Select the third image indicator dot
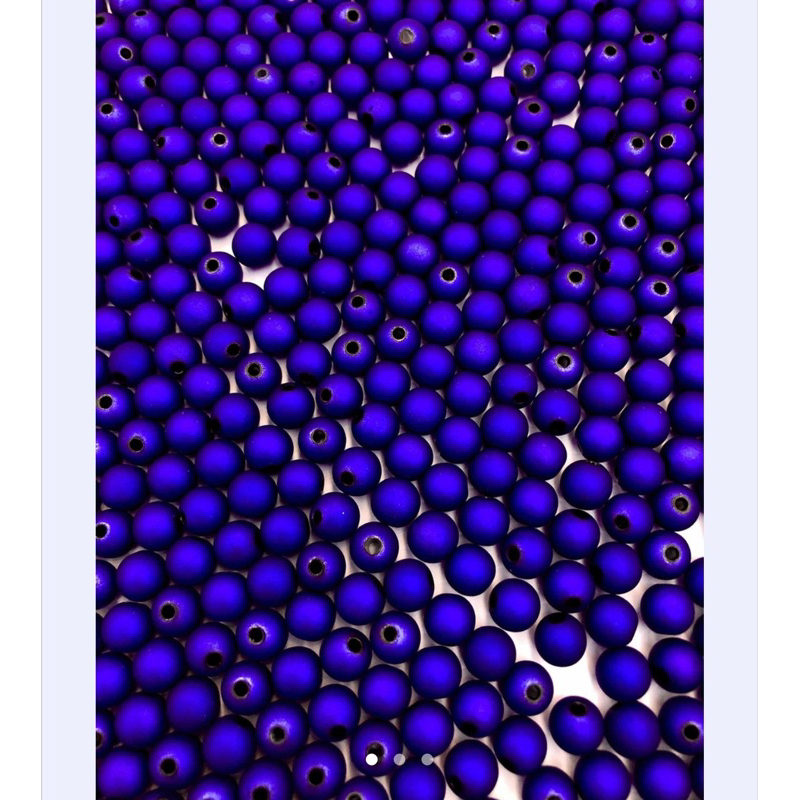The width and height of the screenshot is (800, 800). point(427,760)
